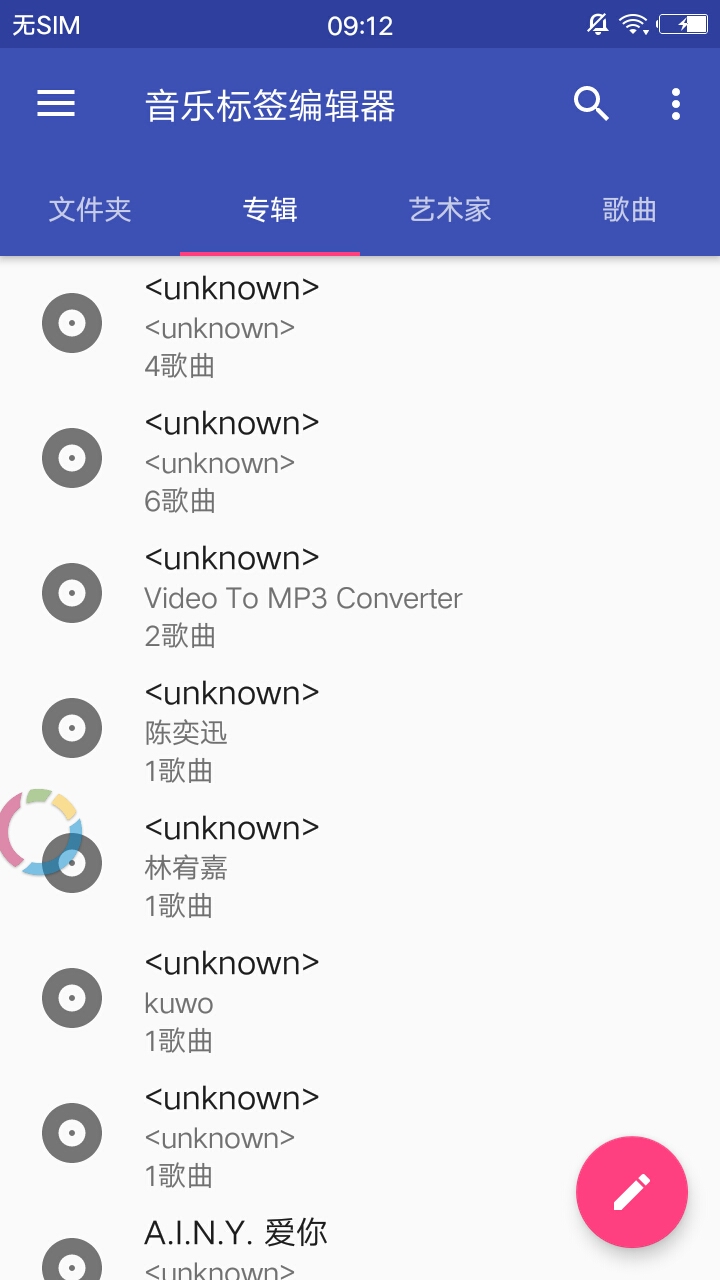Image resolution: width=720 pixels, height=1280 pixels.
Task: Open the hamburger drawer menu
Action: point(56,104)
